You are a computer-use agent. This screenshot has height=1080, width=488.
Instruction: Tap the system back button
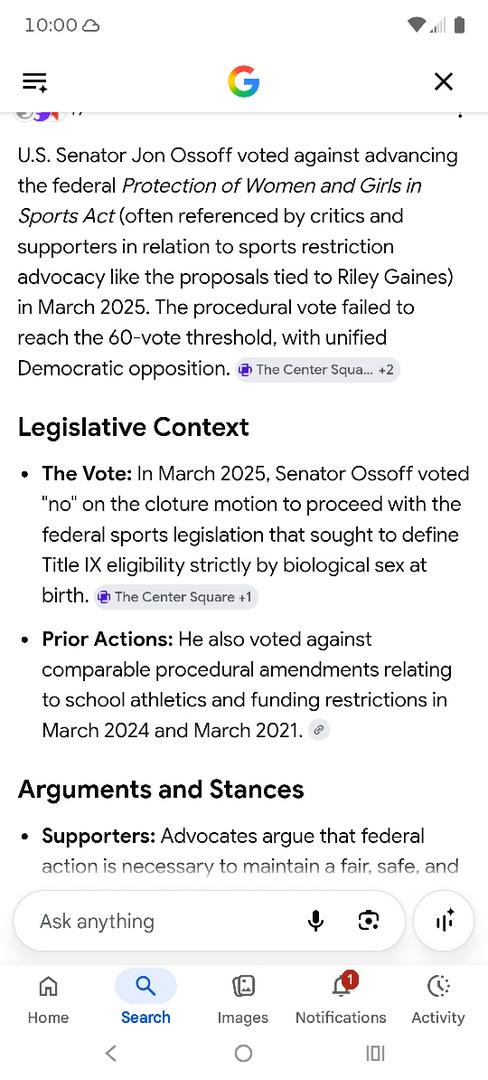[111, 1053]
